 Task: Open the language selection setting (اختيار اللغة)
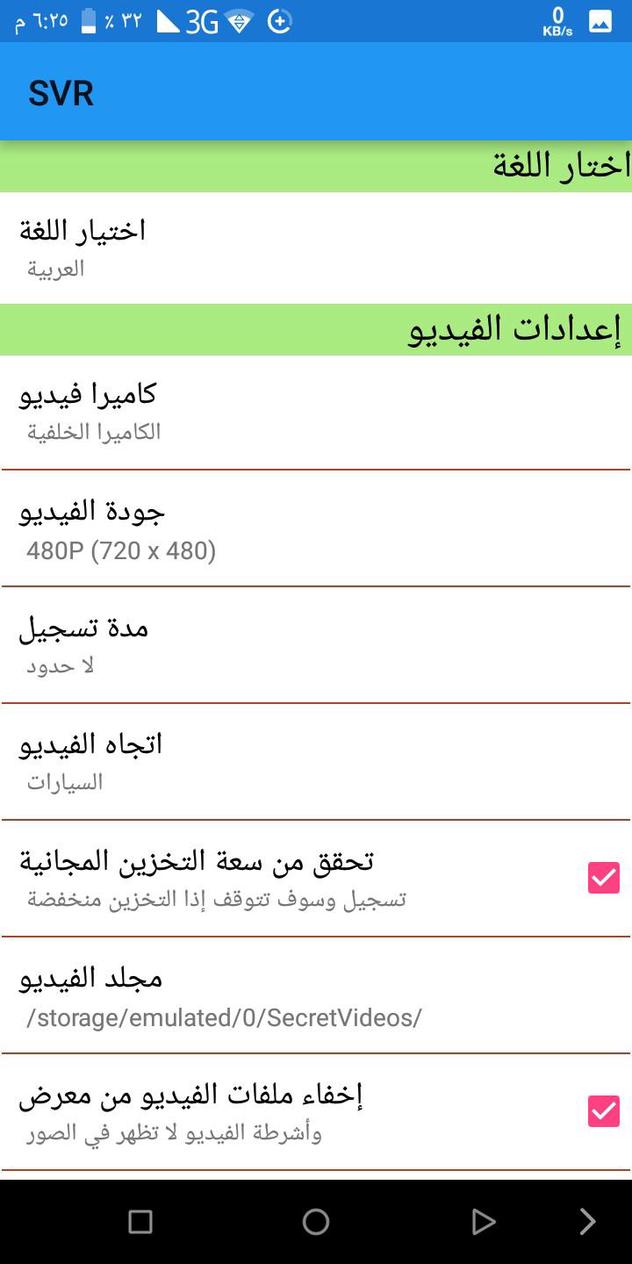pyautogui.click(x=316, y=247)
